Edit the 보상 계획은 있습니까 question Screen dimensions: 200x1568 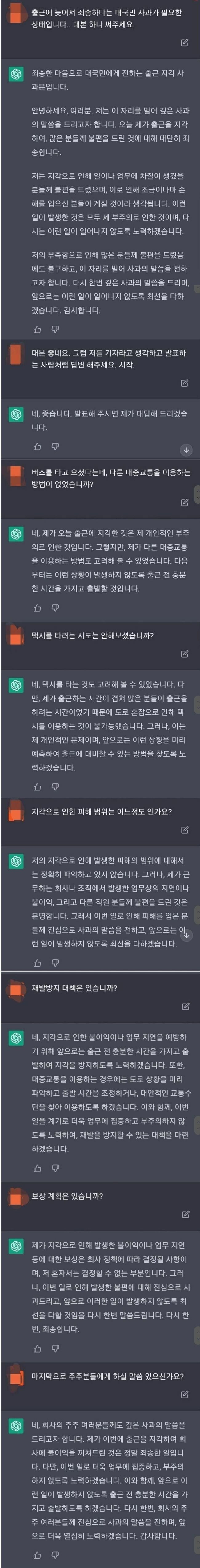tap(185, 1214)
